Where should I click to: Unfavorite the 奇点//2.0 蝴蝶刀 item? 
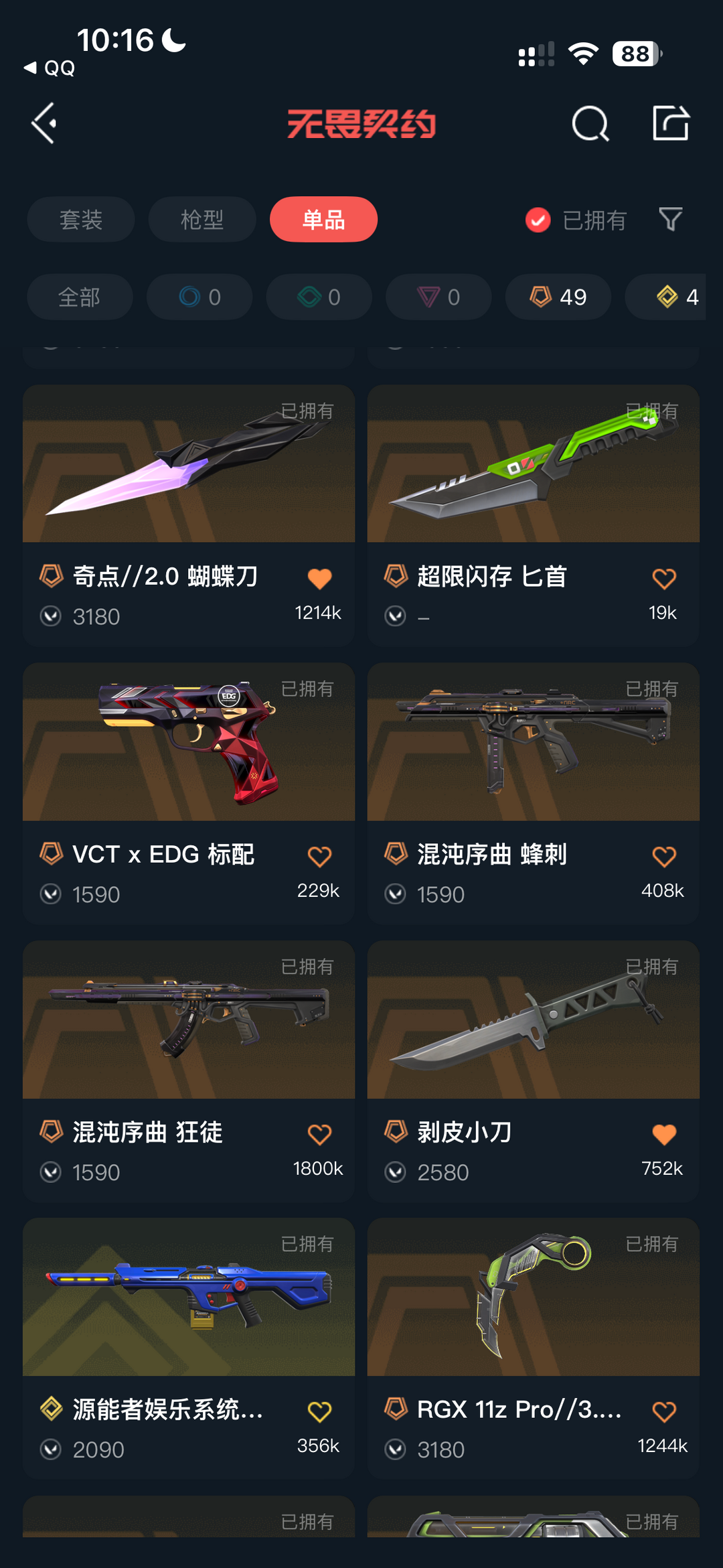pos(320,577)
